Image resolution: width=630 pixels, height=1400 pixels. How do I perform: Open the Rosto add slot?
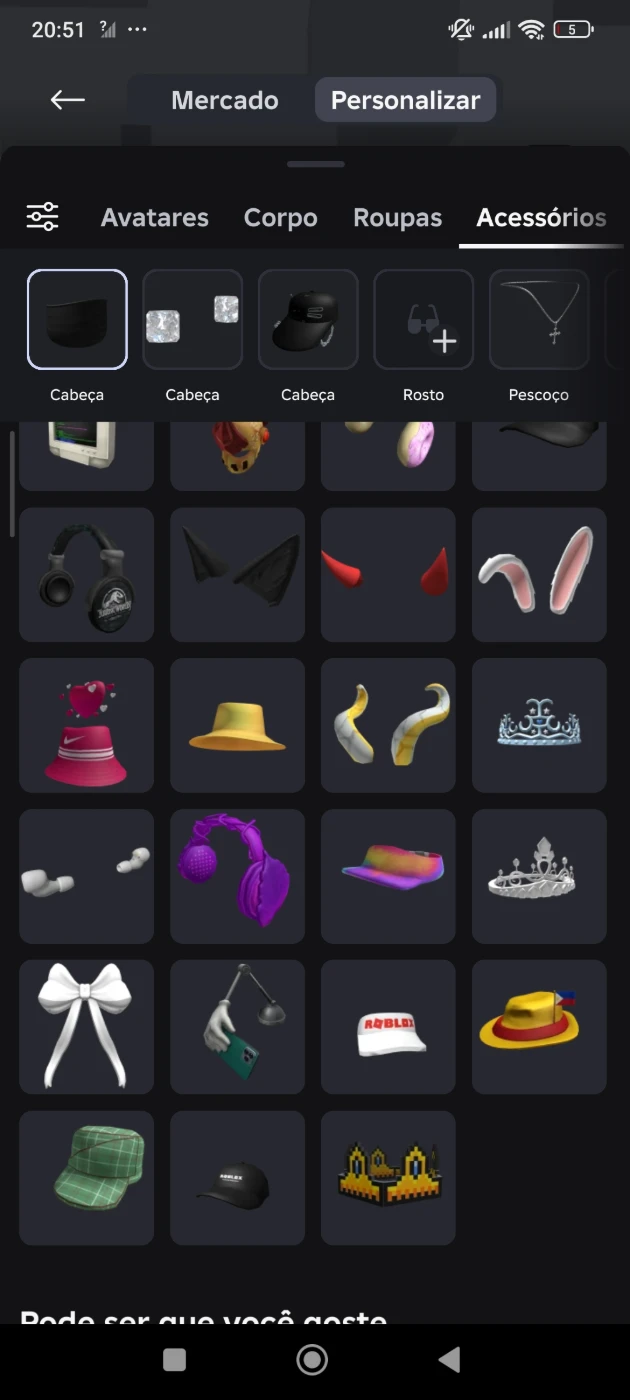[x=423, y=320]
